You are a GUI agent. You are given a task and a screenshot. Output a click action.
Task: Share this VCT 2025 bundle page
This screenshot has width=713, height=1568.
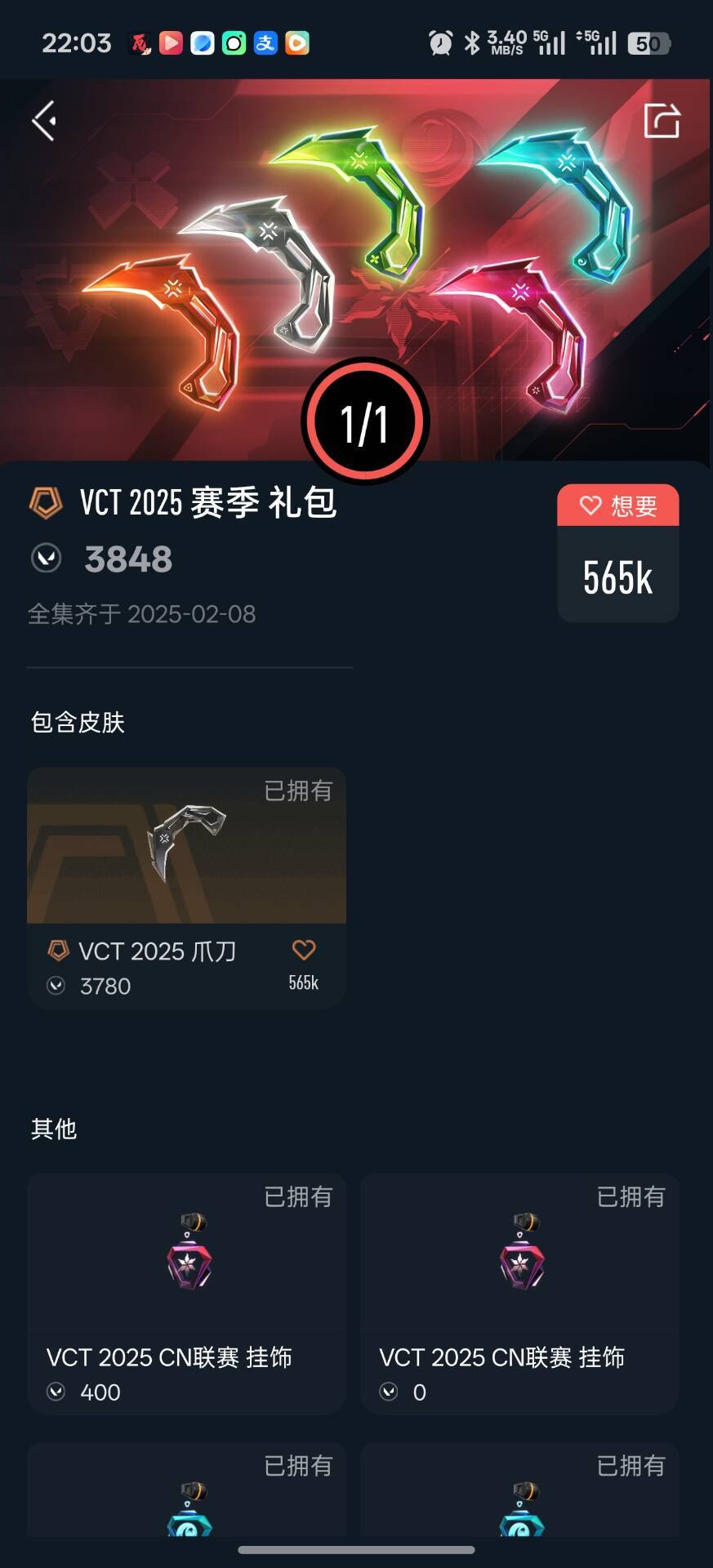(661, 121)
